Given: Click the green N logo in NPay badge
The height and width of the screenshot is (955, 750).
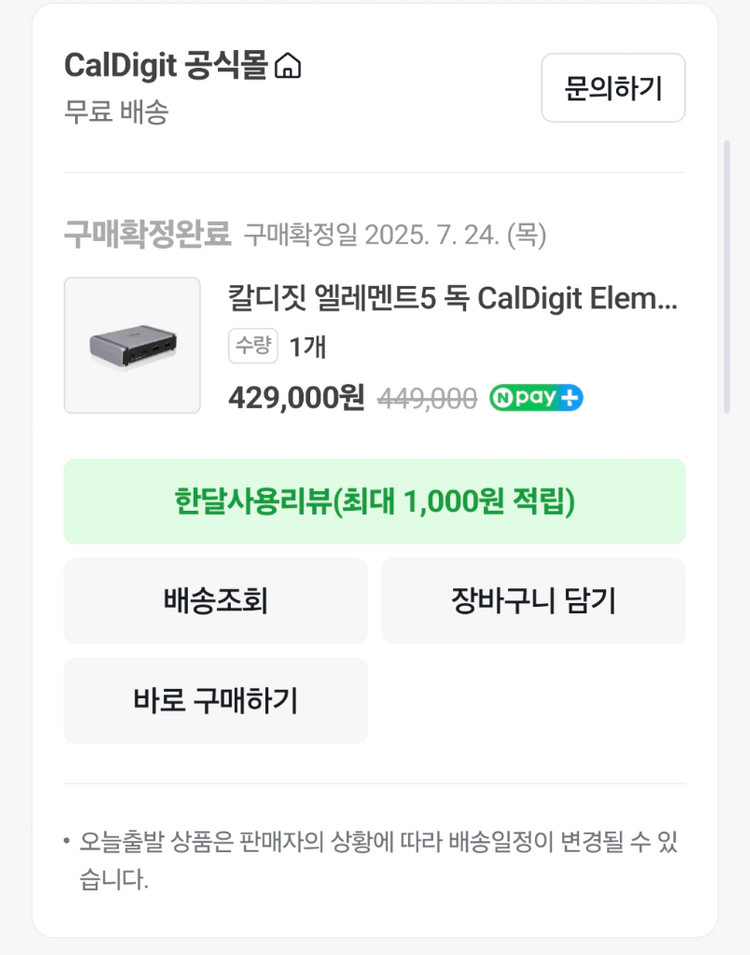Looking at the screenshot, I should [x=505, y=398].
